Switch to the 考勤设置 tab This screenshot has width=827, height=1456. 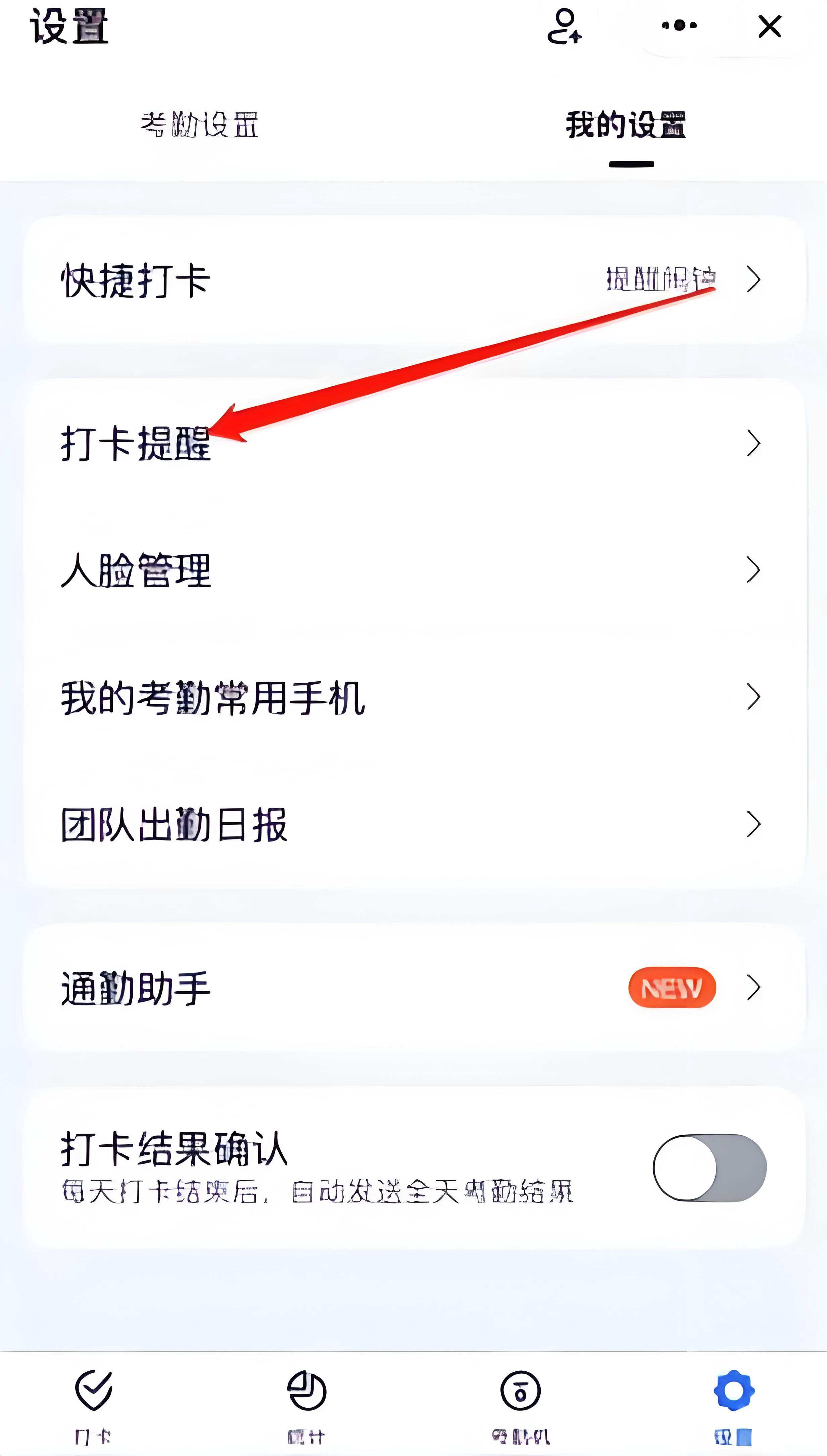pos(199,125)
